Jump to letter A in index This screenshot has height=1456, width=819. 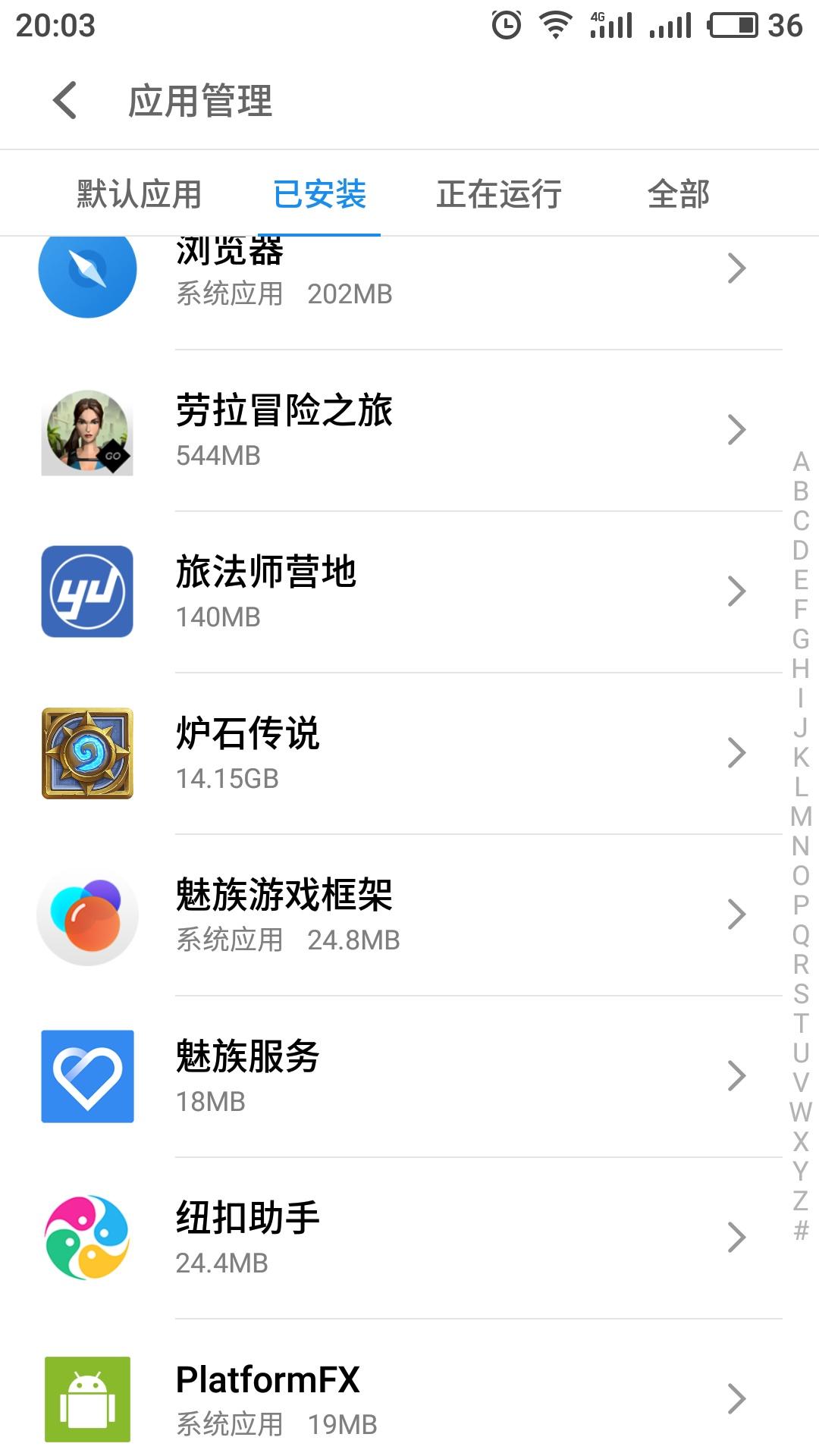click(801, 462)
